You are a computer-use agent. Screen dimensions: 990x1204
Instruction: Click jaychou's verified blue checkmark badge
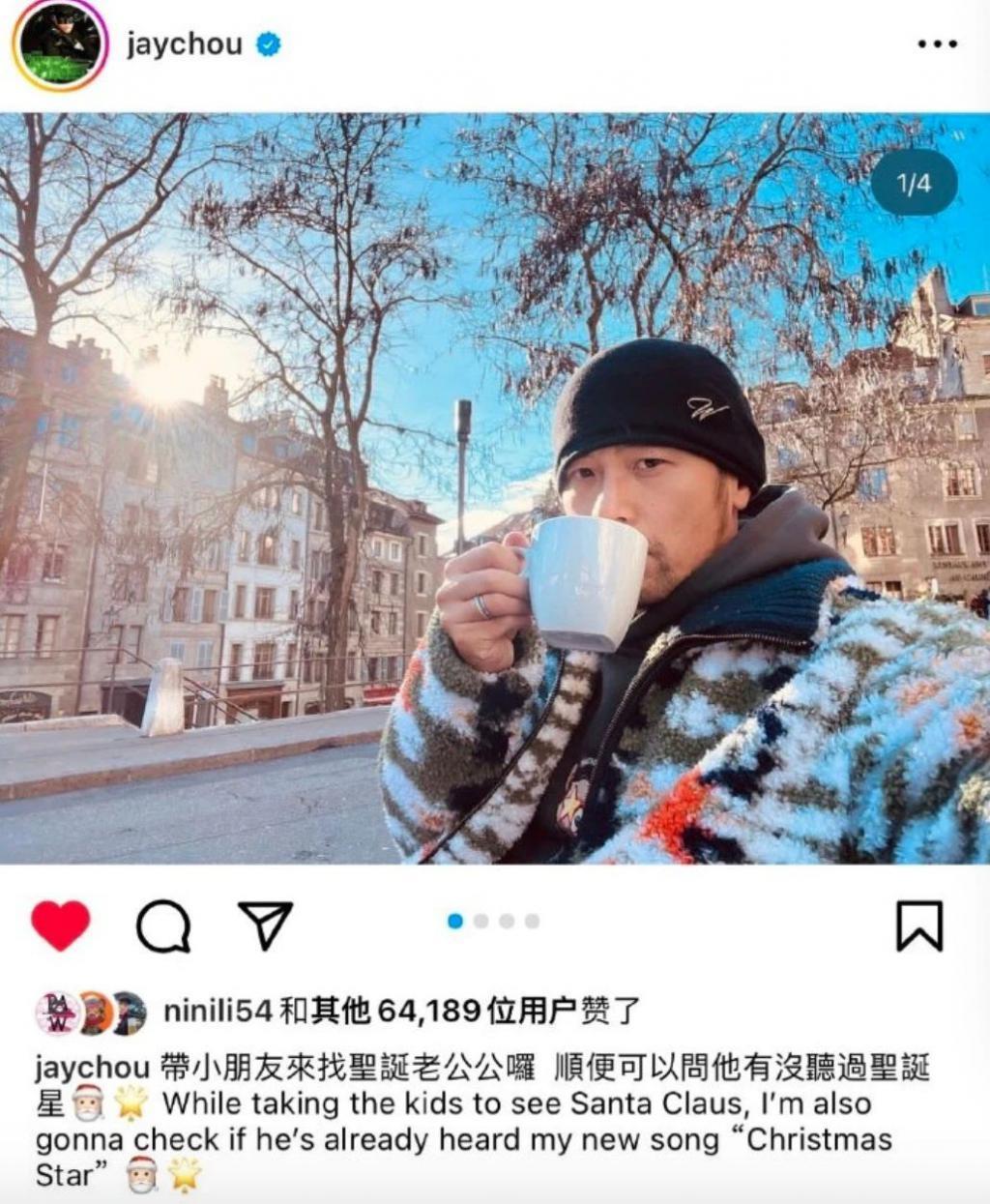[x=266, y=44]
